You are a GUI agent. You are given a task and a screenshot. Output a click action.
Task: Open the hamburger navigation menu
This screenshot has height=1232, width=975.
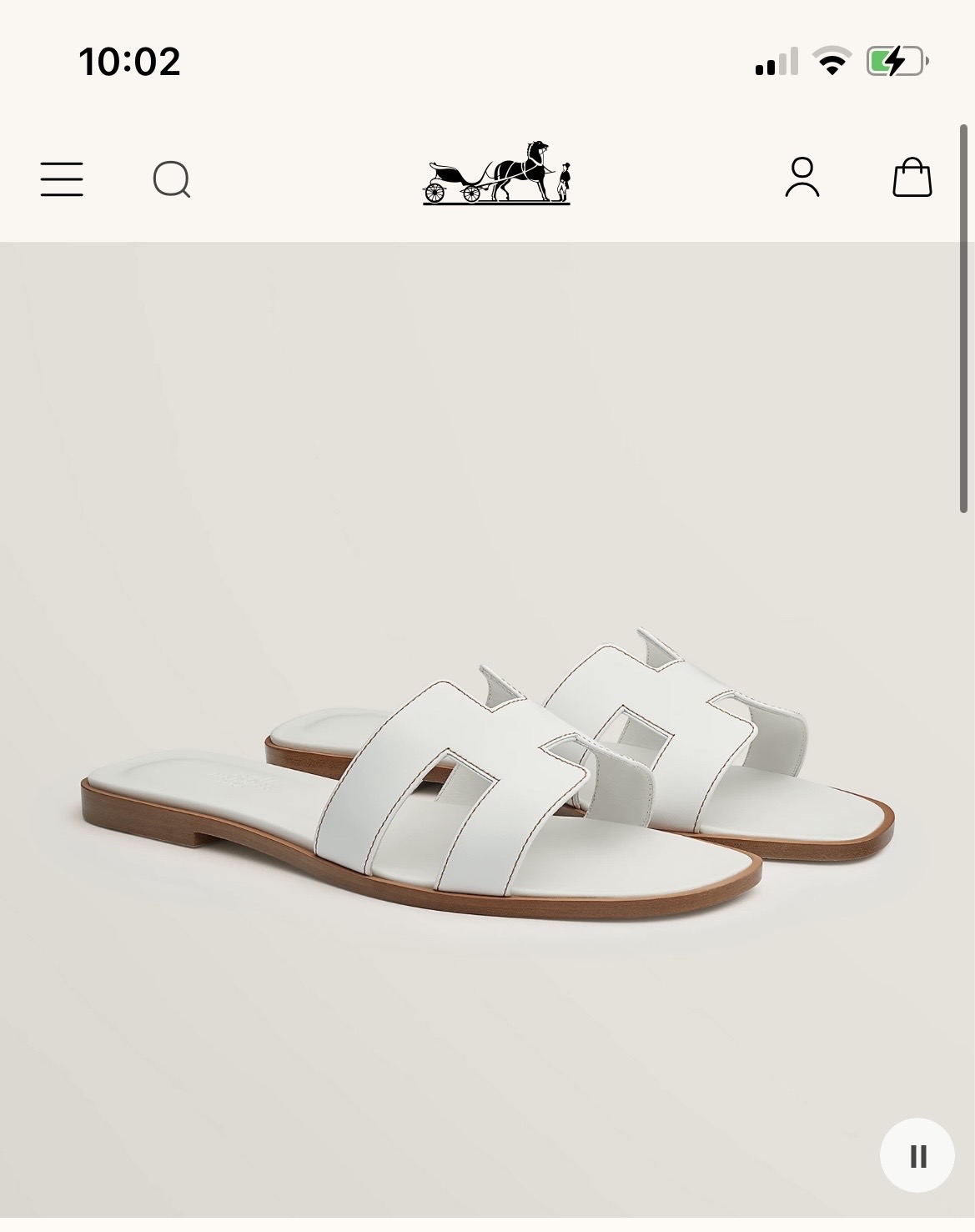coord(62,179)
